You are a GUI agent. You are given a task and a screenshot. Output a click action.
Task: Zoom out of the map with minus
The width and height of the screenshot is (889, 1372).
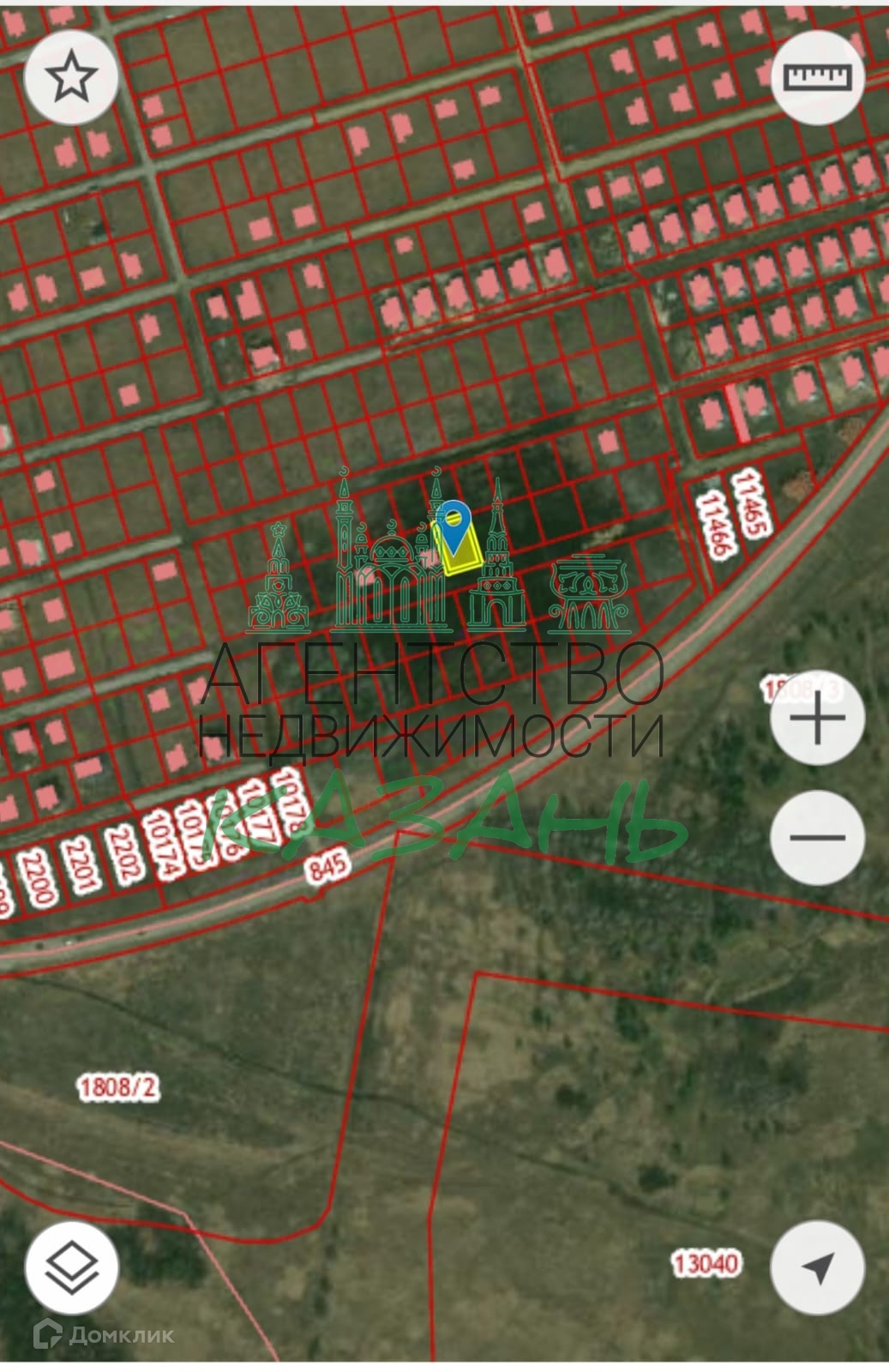coord(817,838)
